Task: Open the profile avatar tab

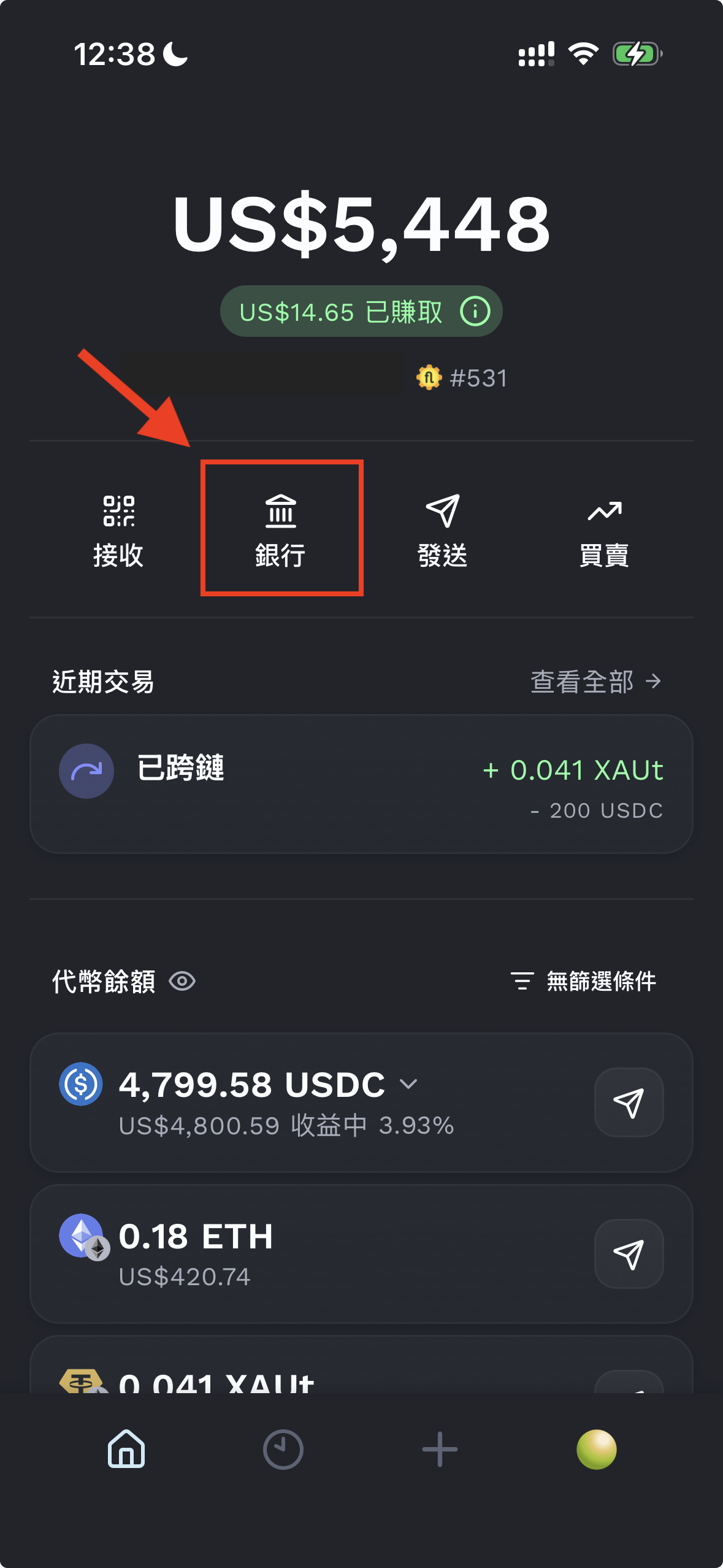Action: (596, 1449)
